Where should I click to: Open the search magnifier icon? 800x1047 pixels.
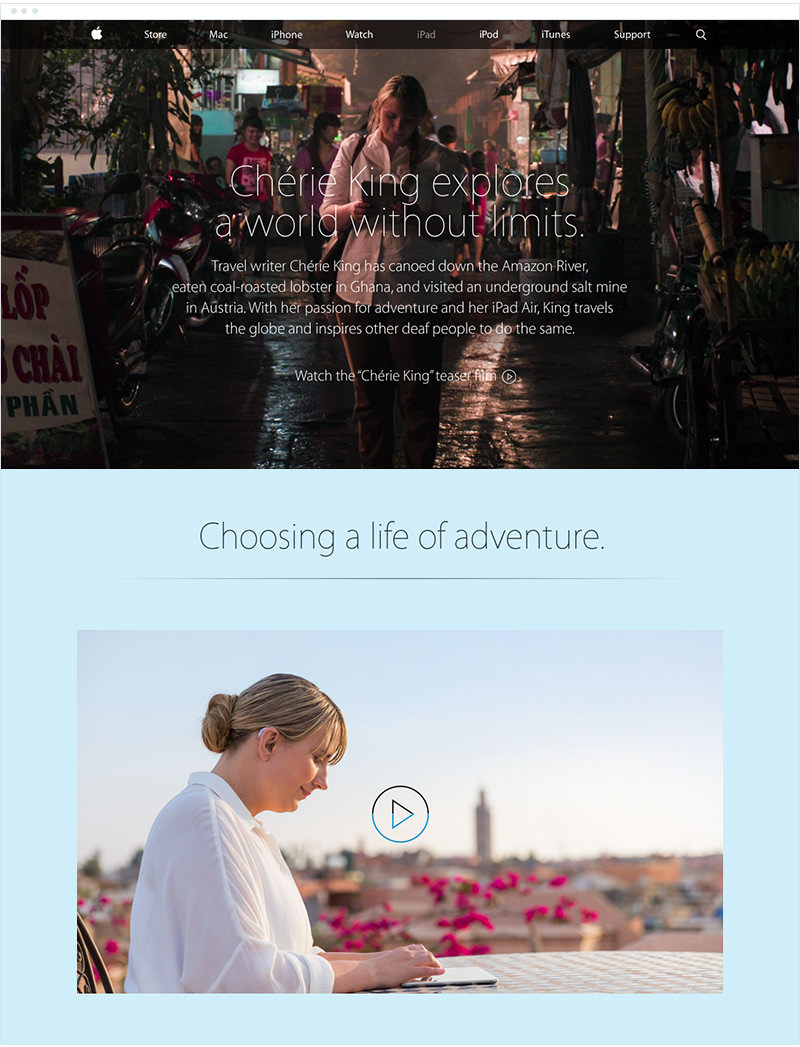pos(701,35)
